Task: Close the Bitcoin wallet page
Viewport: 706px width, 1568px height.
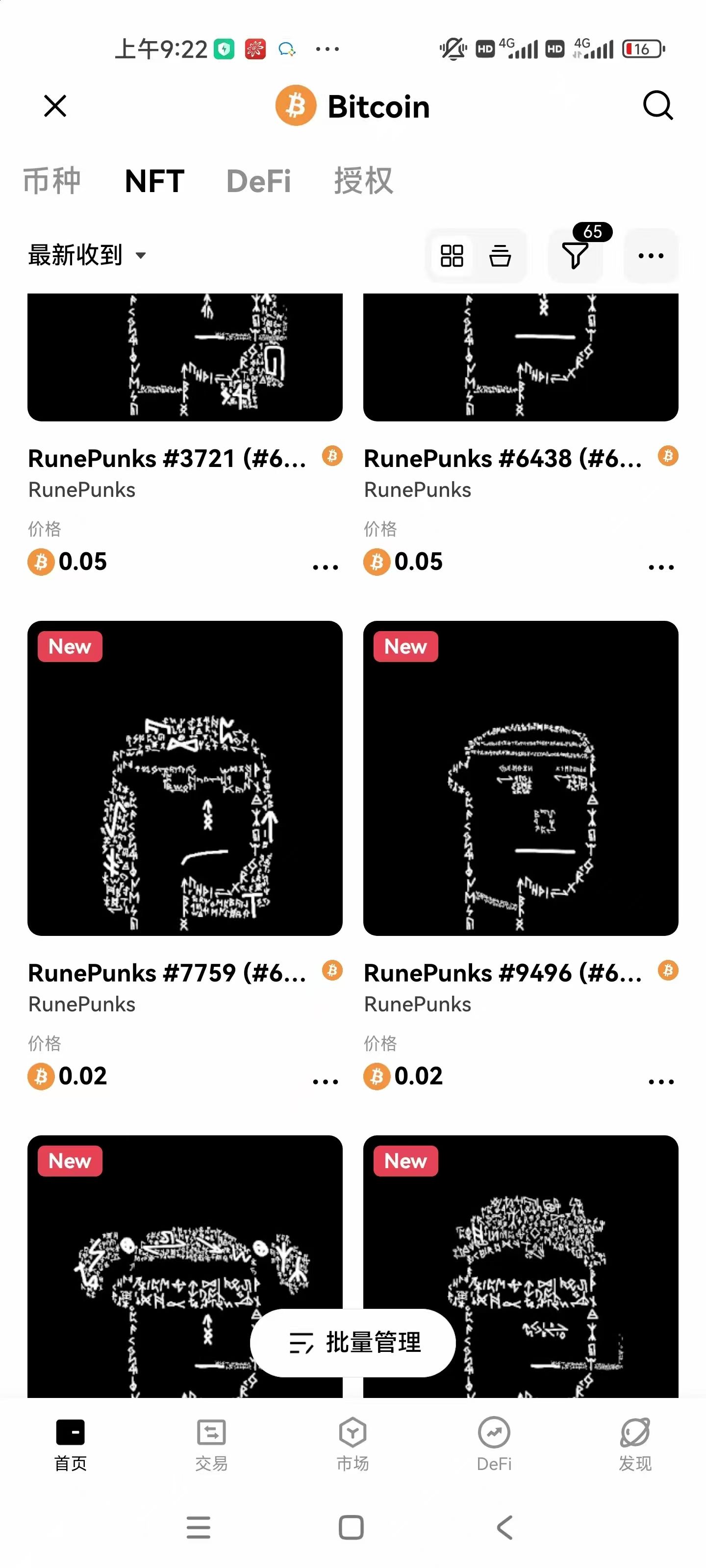Action: coord(55,106)
